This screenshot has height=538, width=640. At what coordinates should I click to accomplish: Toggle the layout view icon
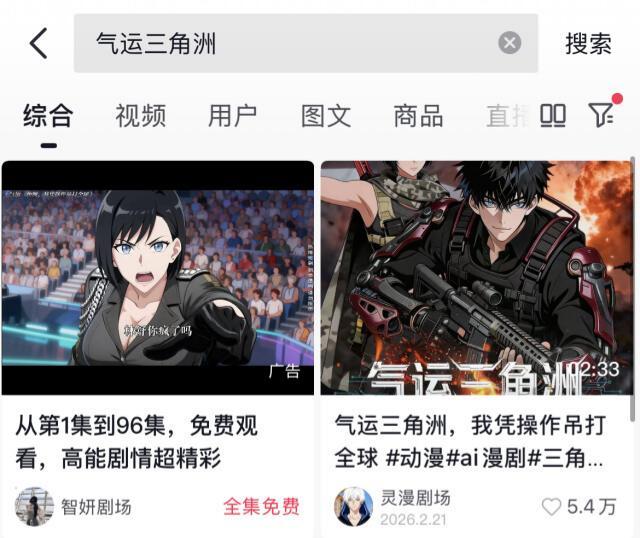point(553,115)
